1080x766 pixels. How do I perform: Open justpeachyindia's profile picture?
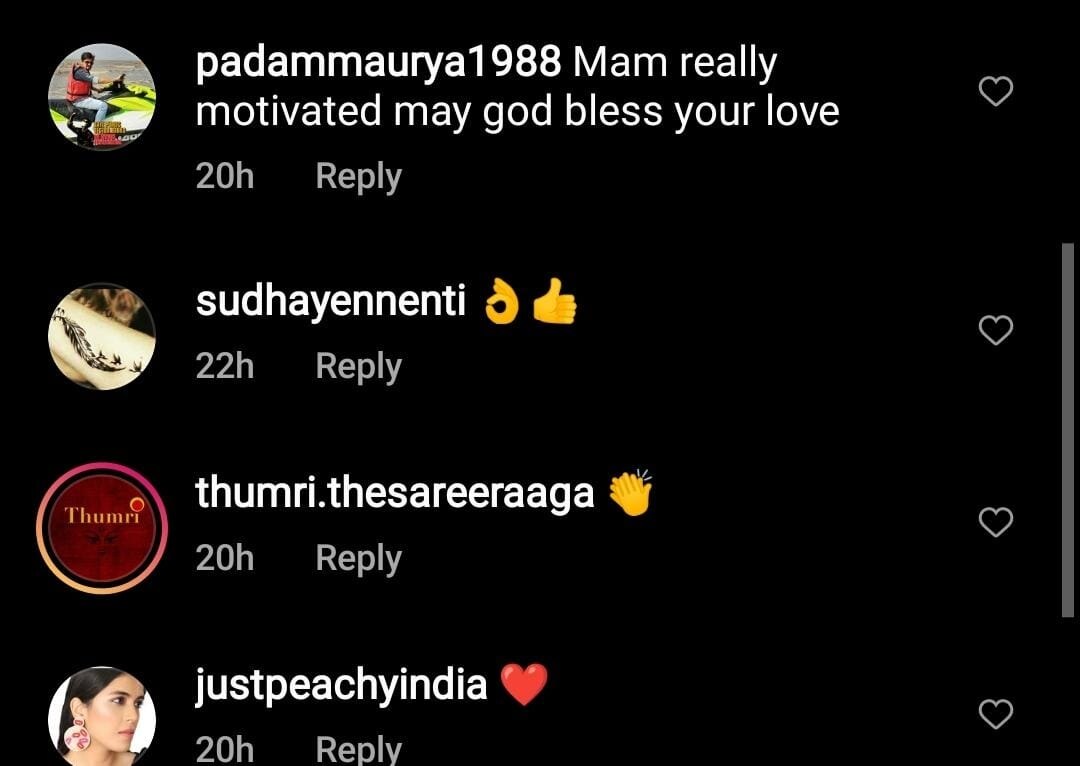coord(102,716)
